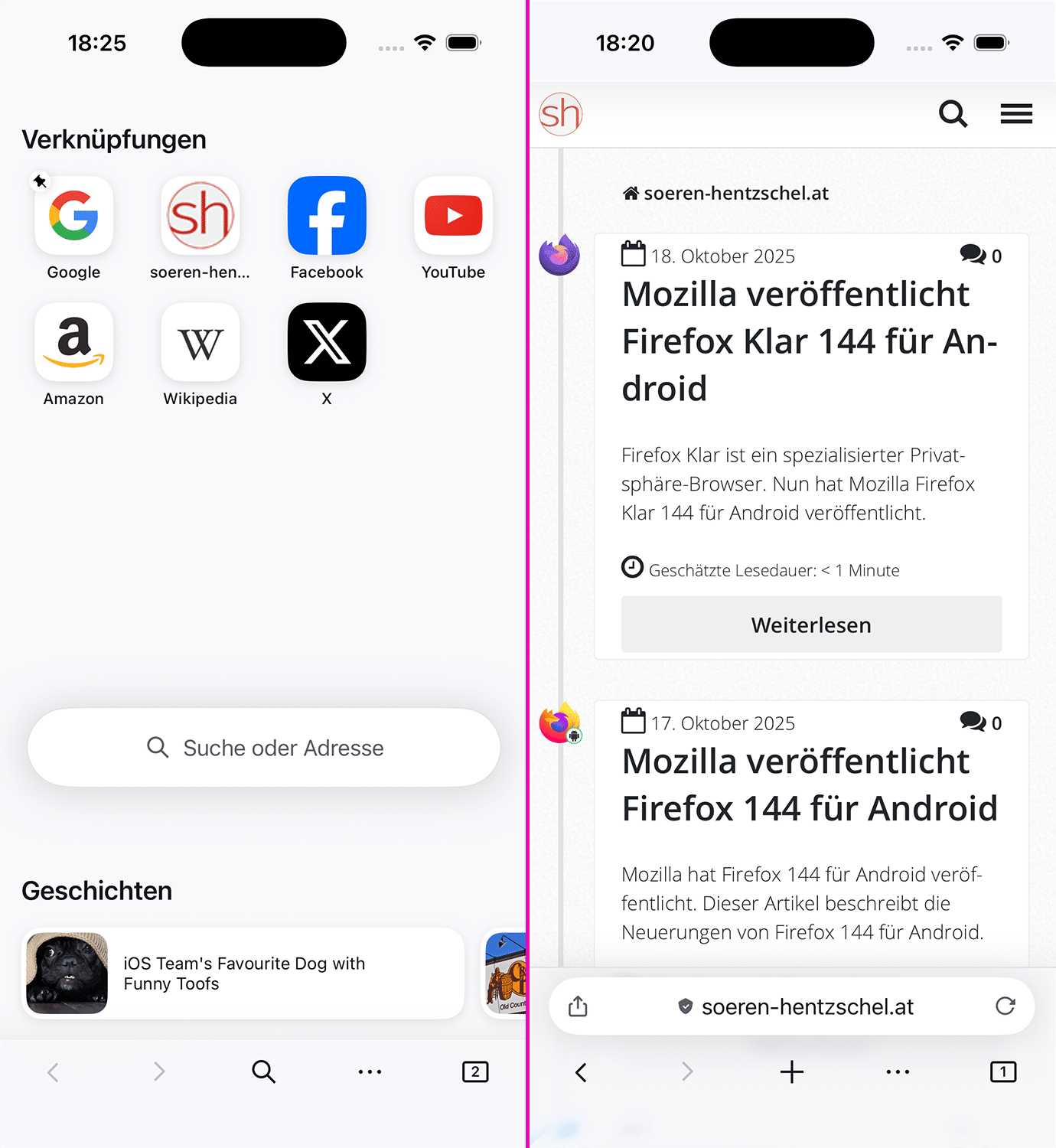This screenshot has height=1148, width=1056.
Task: Open the Wikipedia shortcut
Action: click(x=200, y=343)
